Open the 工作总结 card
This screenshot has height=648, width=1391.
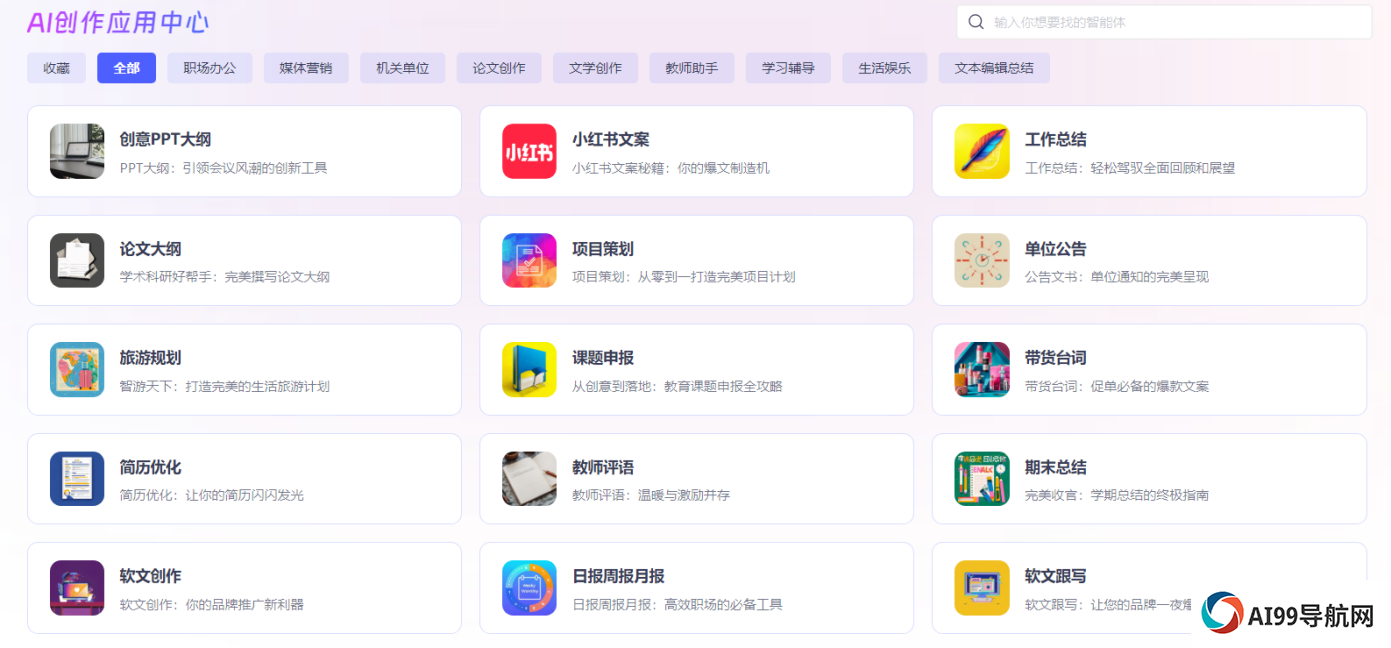[x=1148, y=151]
